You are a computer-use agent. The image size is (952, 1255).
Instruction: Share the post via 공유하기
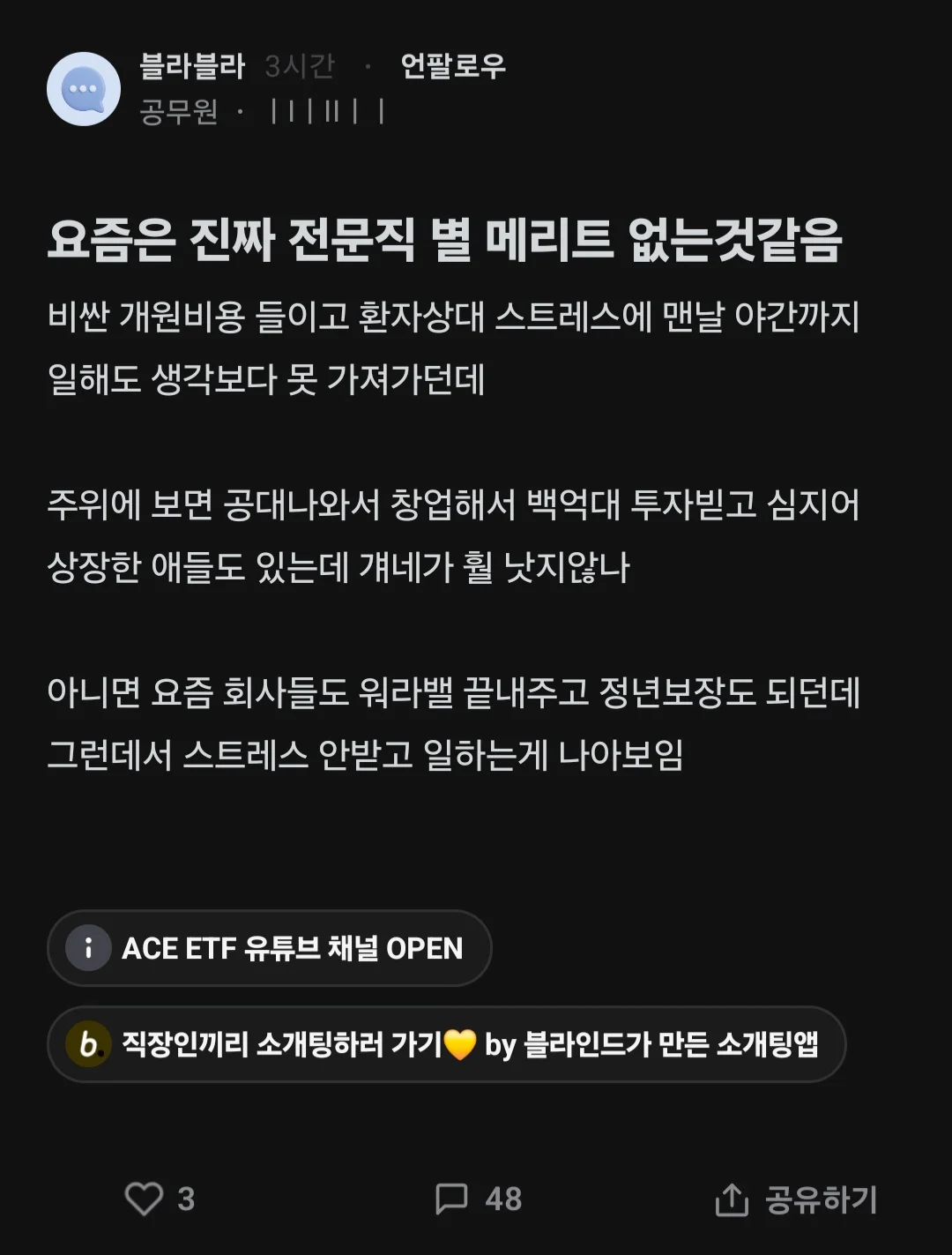[796, 1199]
